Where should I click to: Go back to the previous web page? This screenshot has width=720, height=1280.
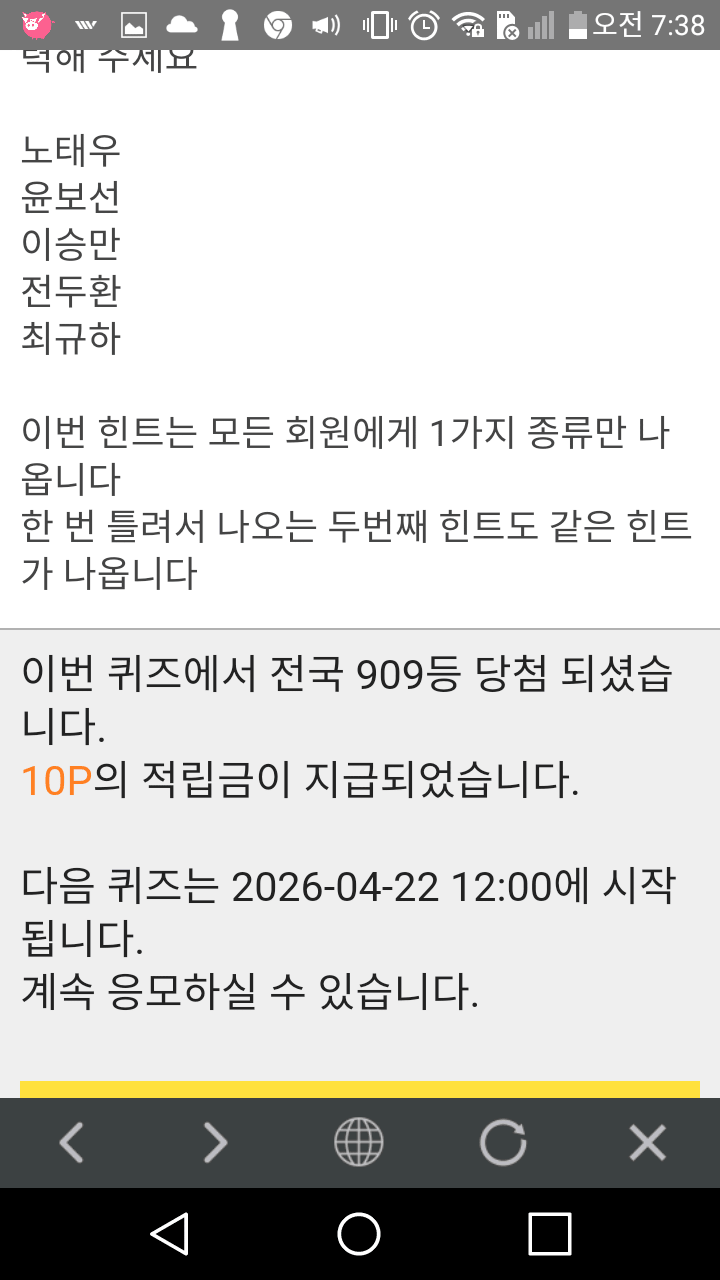point(71,1142)
